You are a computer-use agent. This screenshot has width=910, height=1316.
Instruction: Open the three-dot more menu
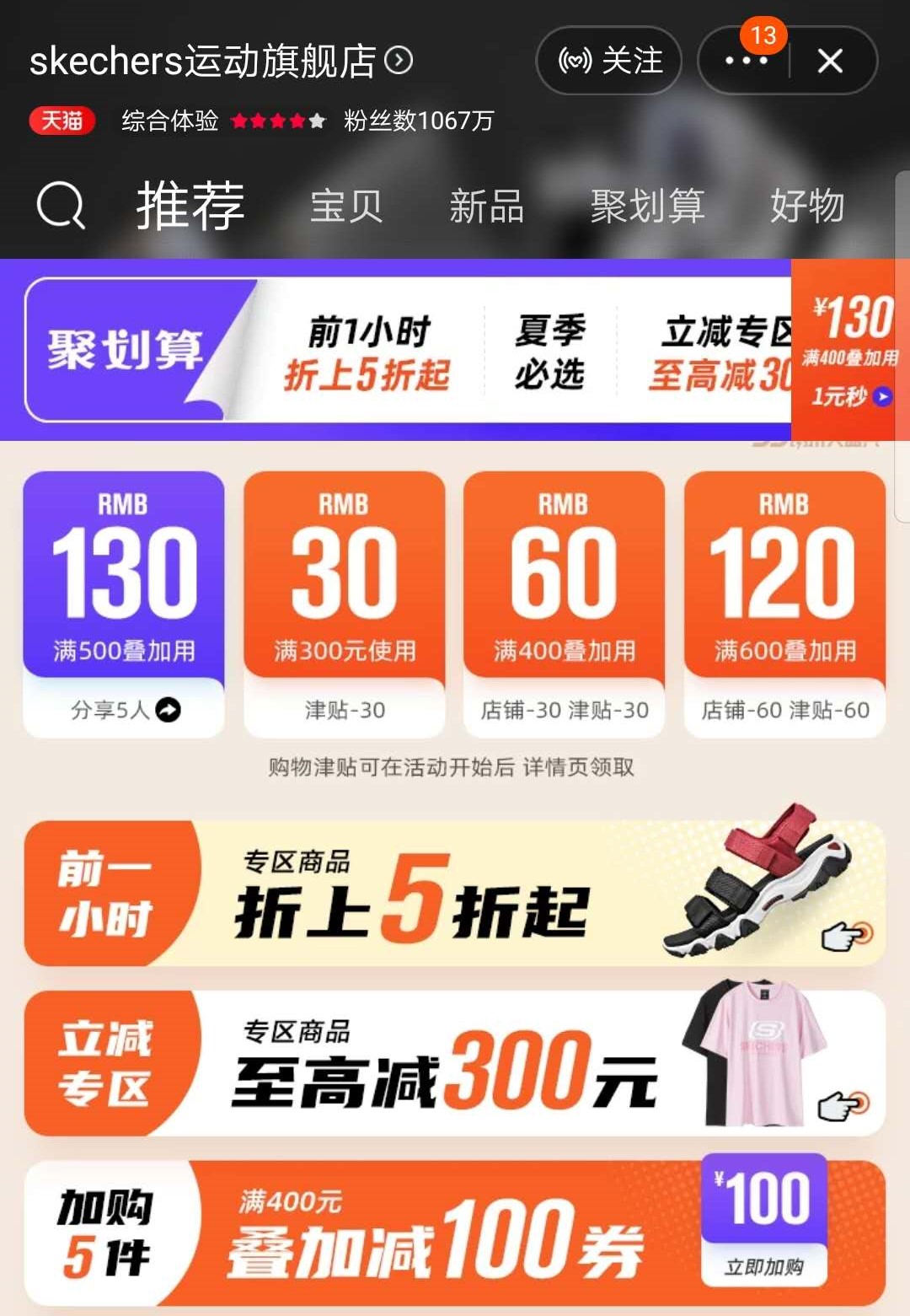coord(745,61)
